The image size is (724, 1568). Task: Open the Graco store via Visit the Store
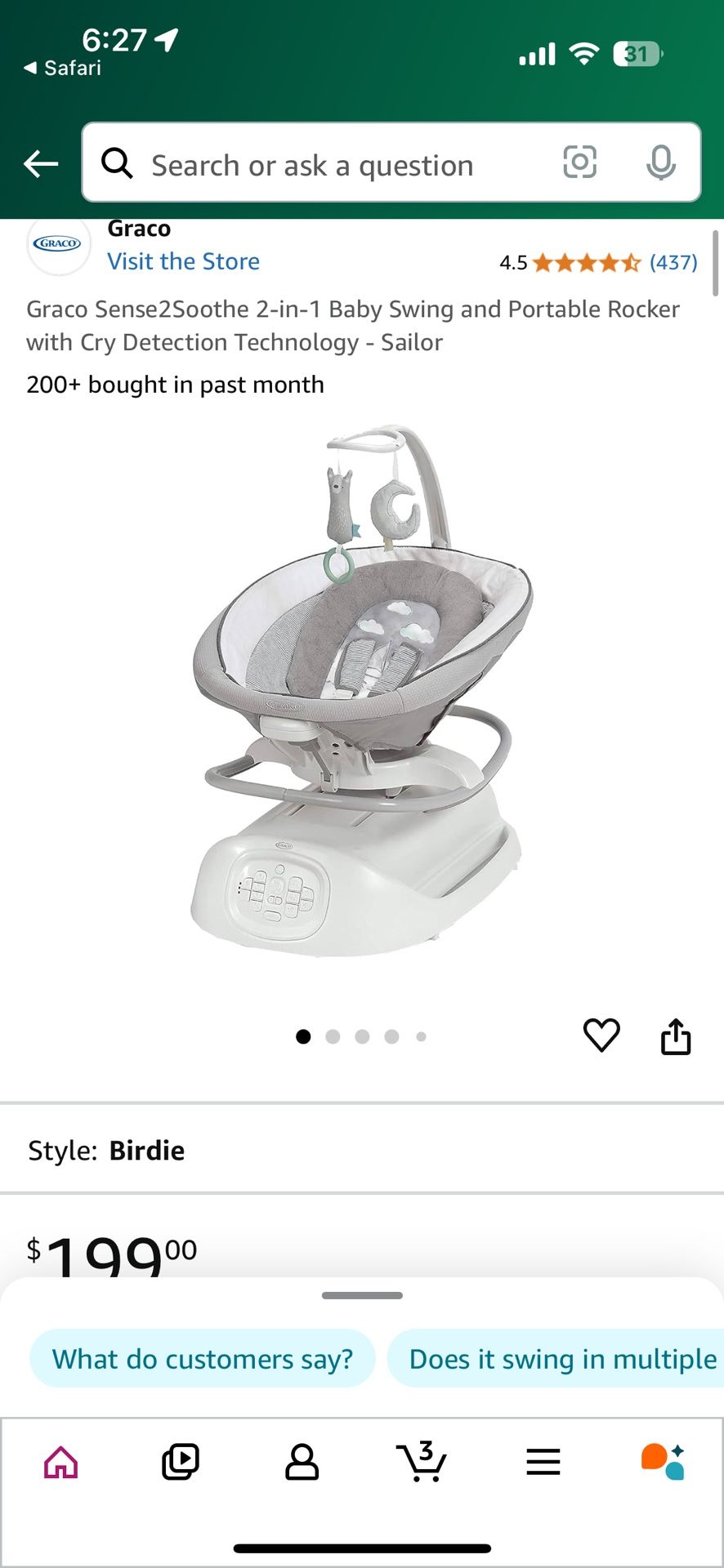point(183,261)
